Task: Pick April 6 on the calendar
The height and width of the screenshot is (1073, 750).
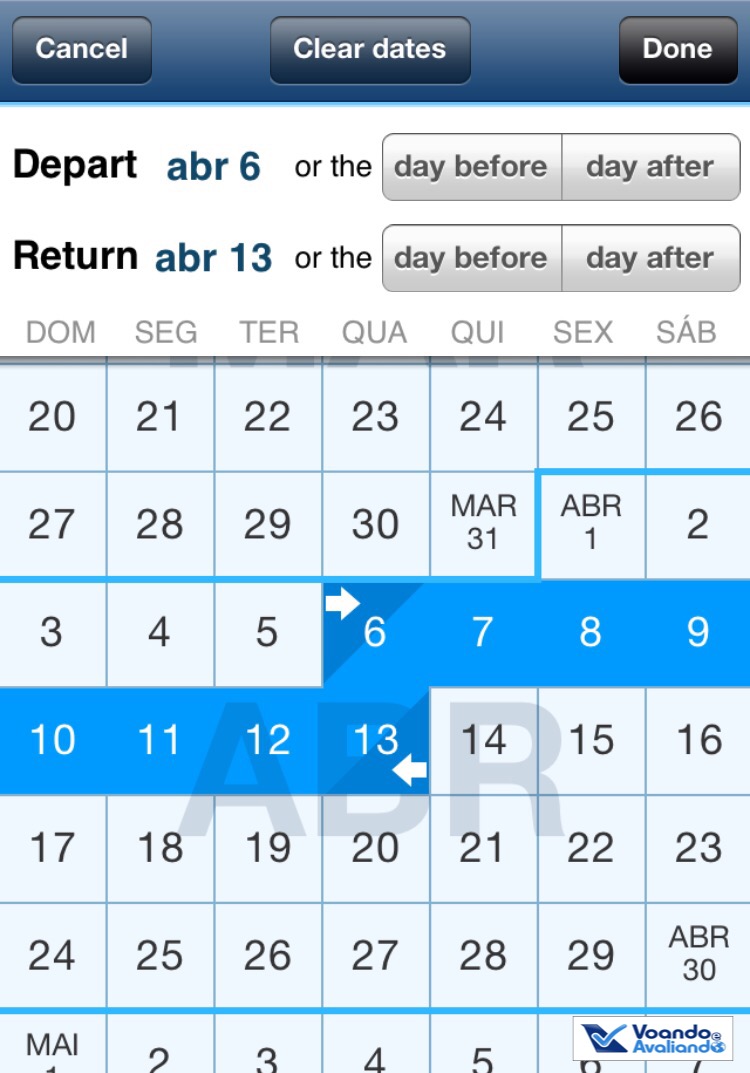Action: (375, 633)
